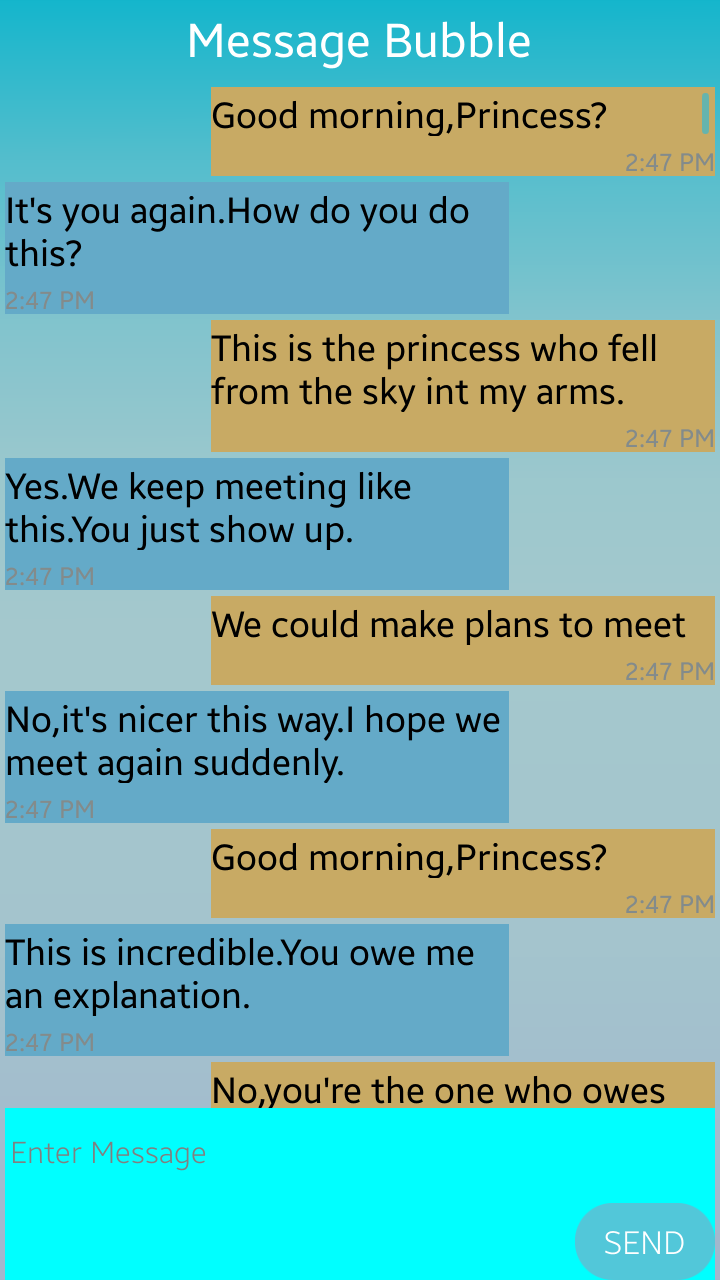Send the message with SEND button

(x=644, y=1242)
